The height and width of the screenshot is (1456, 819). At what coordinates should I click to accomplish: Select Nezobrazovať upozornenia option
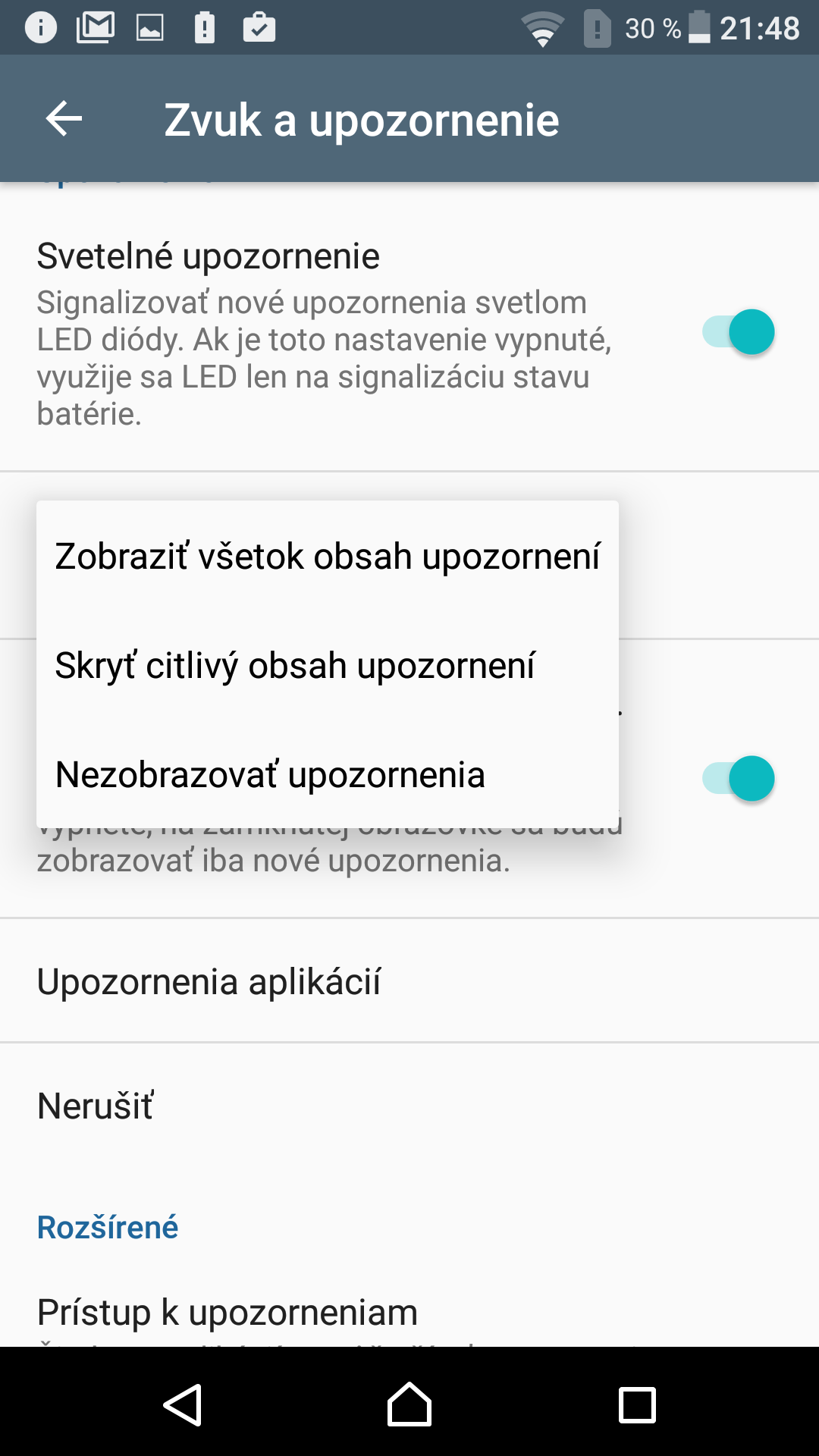coord(328,774)
